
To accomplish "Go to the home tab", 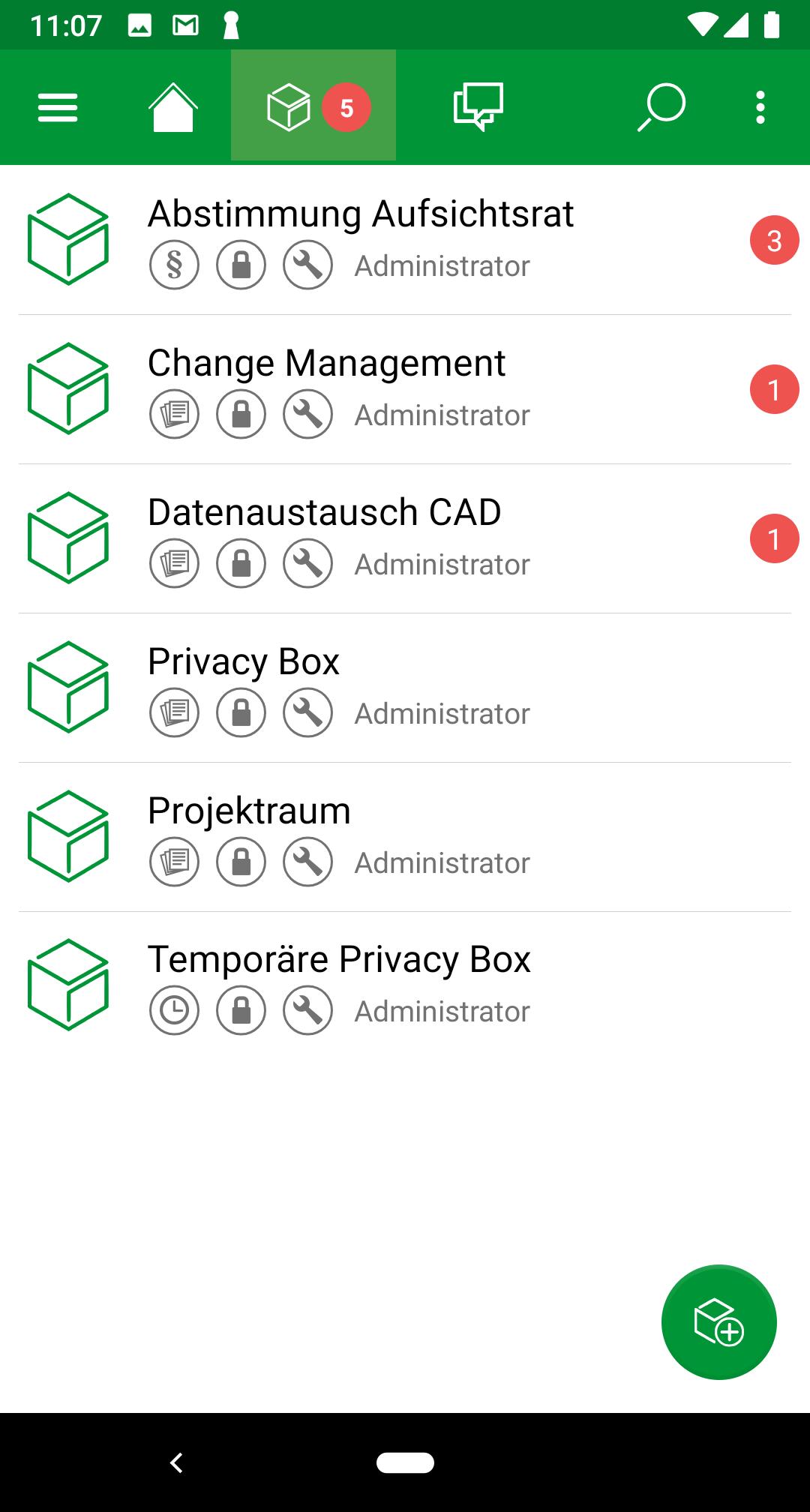I will point(173,107).
